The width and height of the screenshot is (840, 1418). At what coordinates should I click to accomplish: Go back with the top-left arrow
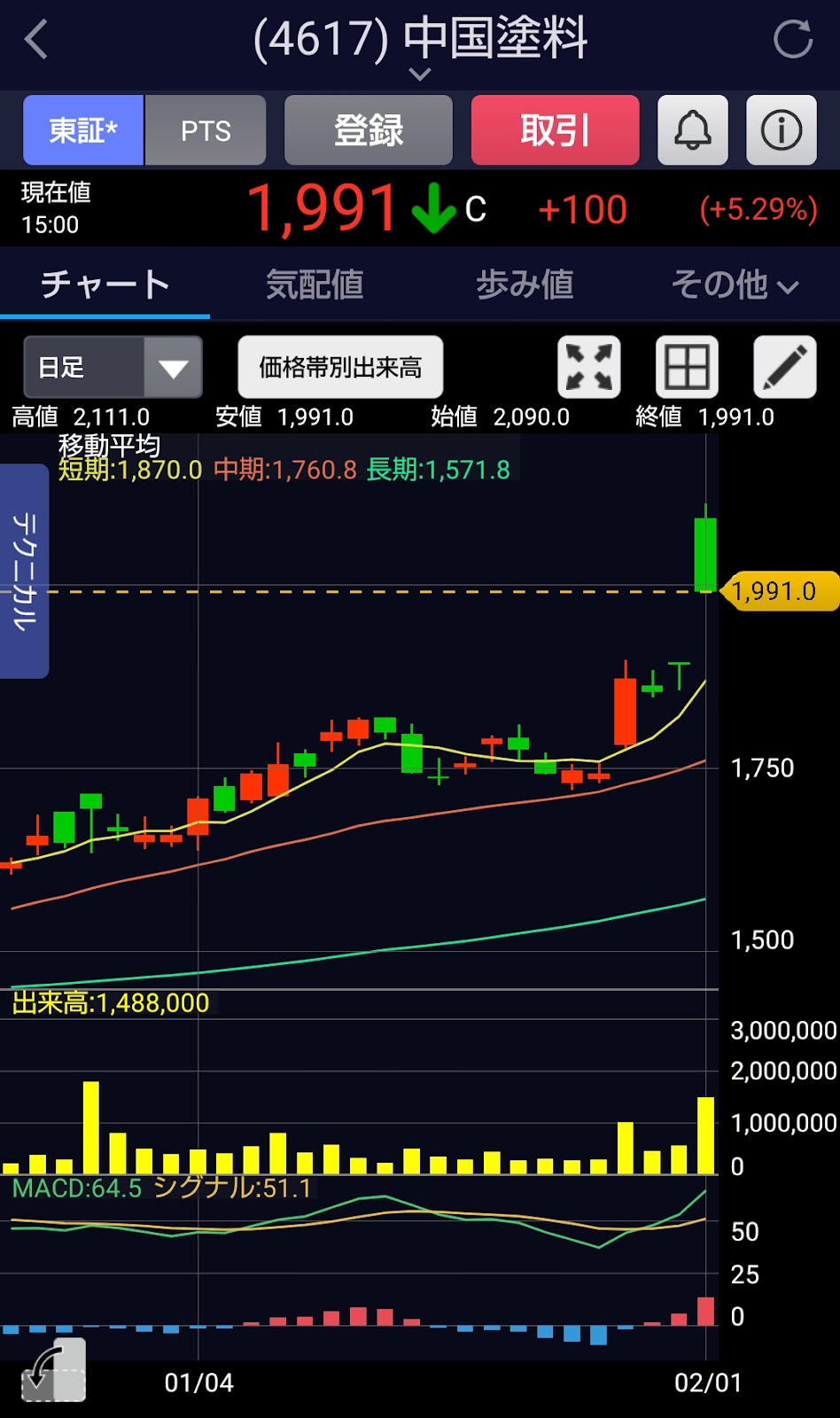point(36,40)
